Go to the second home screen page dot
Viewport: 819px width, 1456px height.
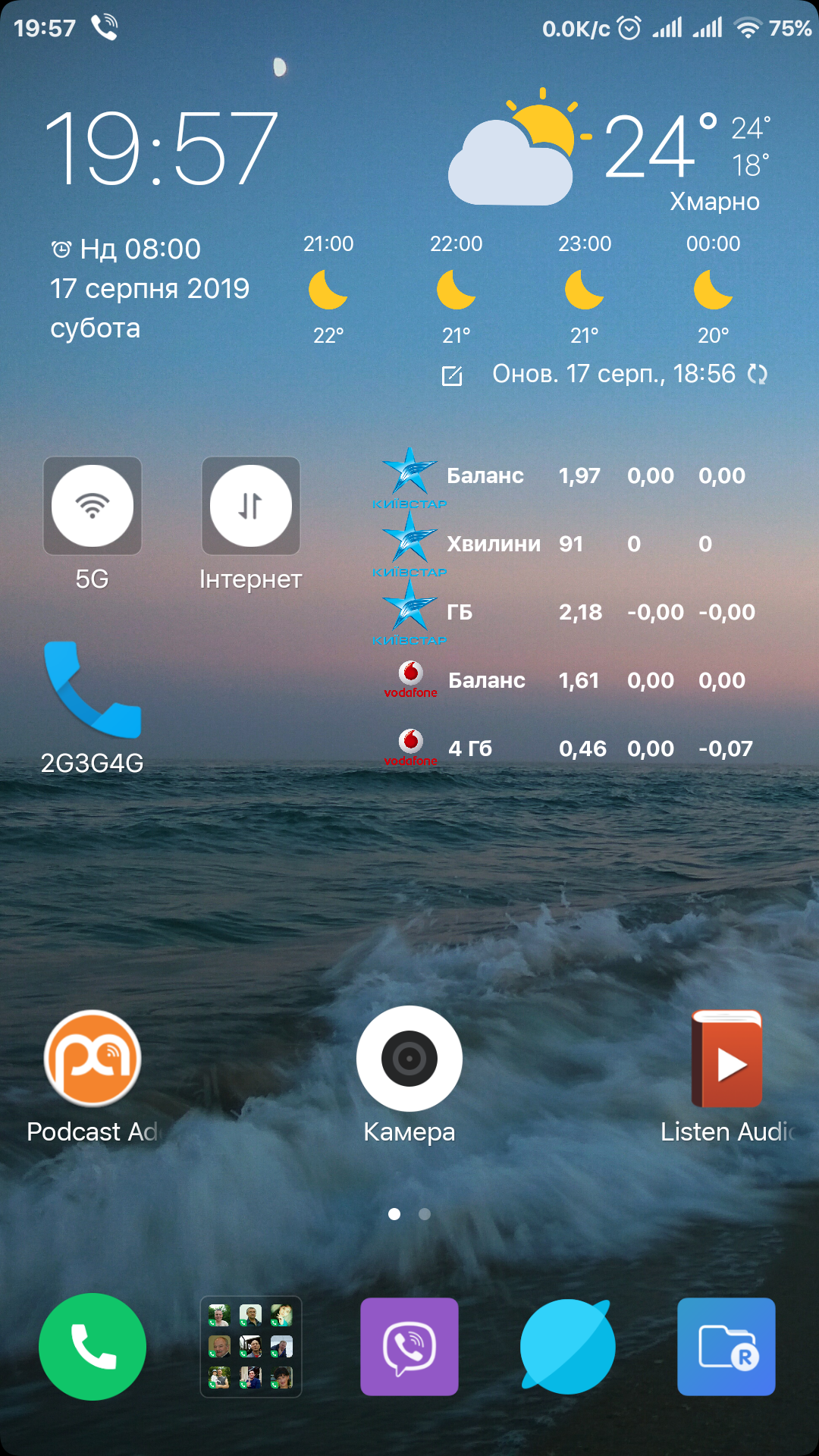425,1214
